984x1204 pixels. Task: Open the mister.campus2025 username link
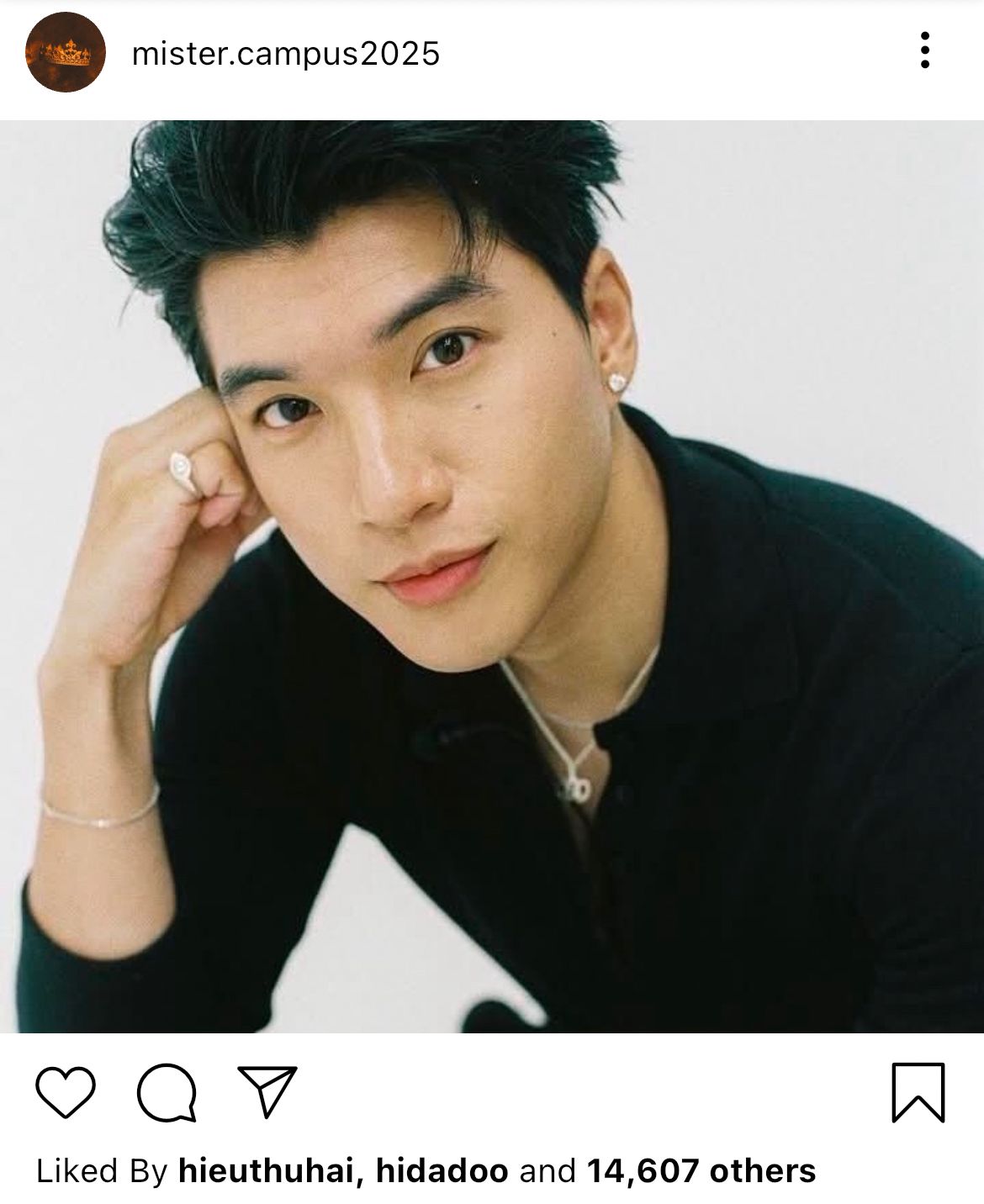pyautogui.click(x=286, y=54)
